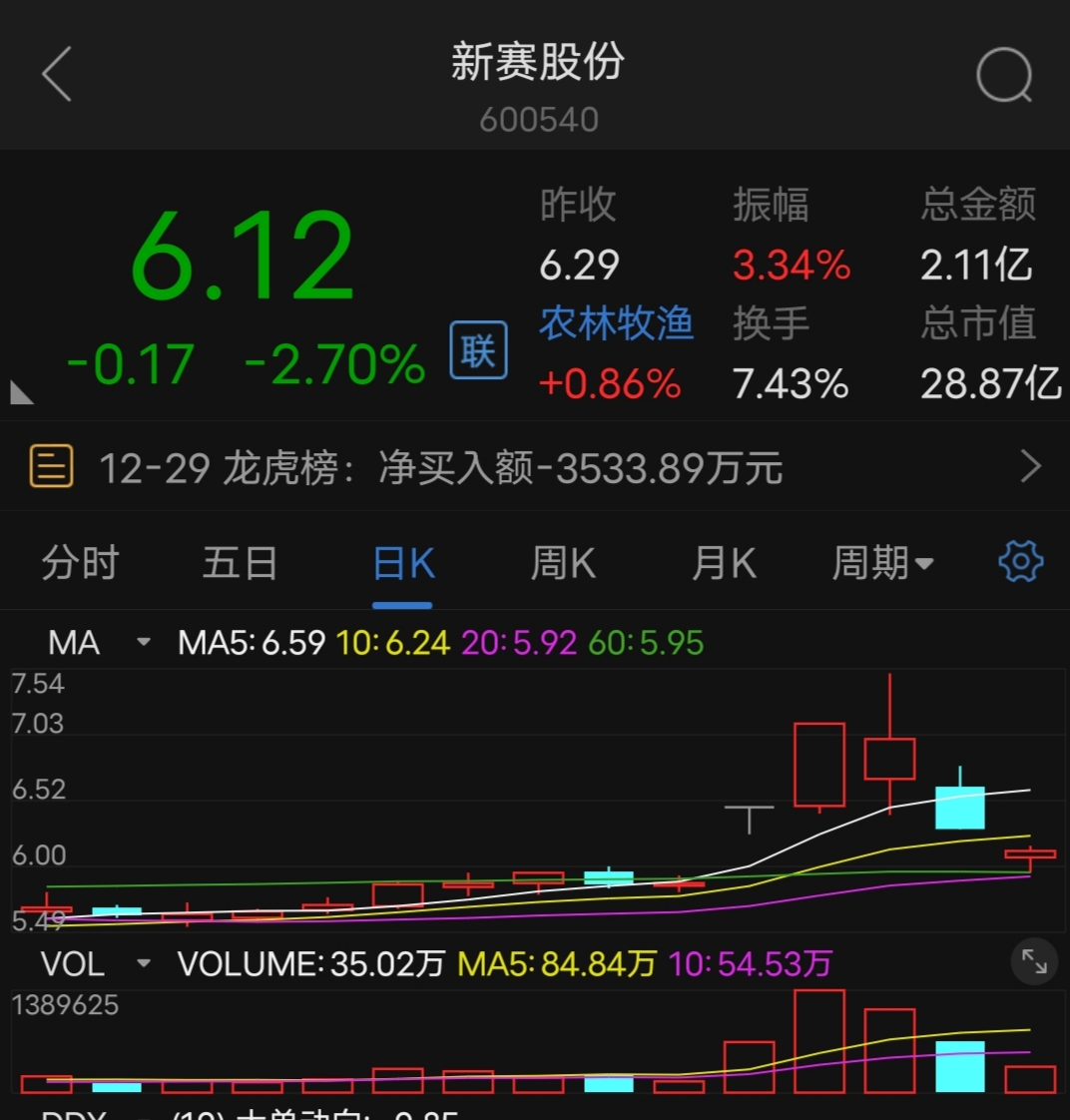Change the VOL indicator dropdown
Screen dimensions: 1070x1120
pos(94,964)
